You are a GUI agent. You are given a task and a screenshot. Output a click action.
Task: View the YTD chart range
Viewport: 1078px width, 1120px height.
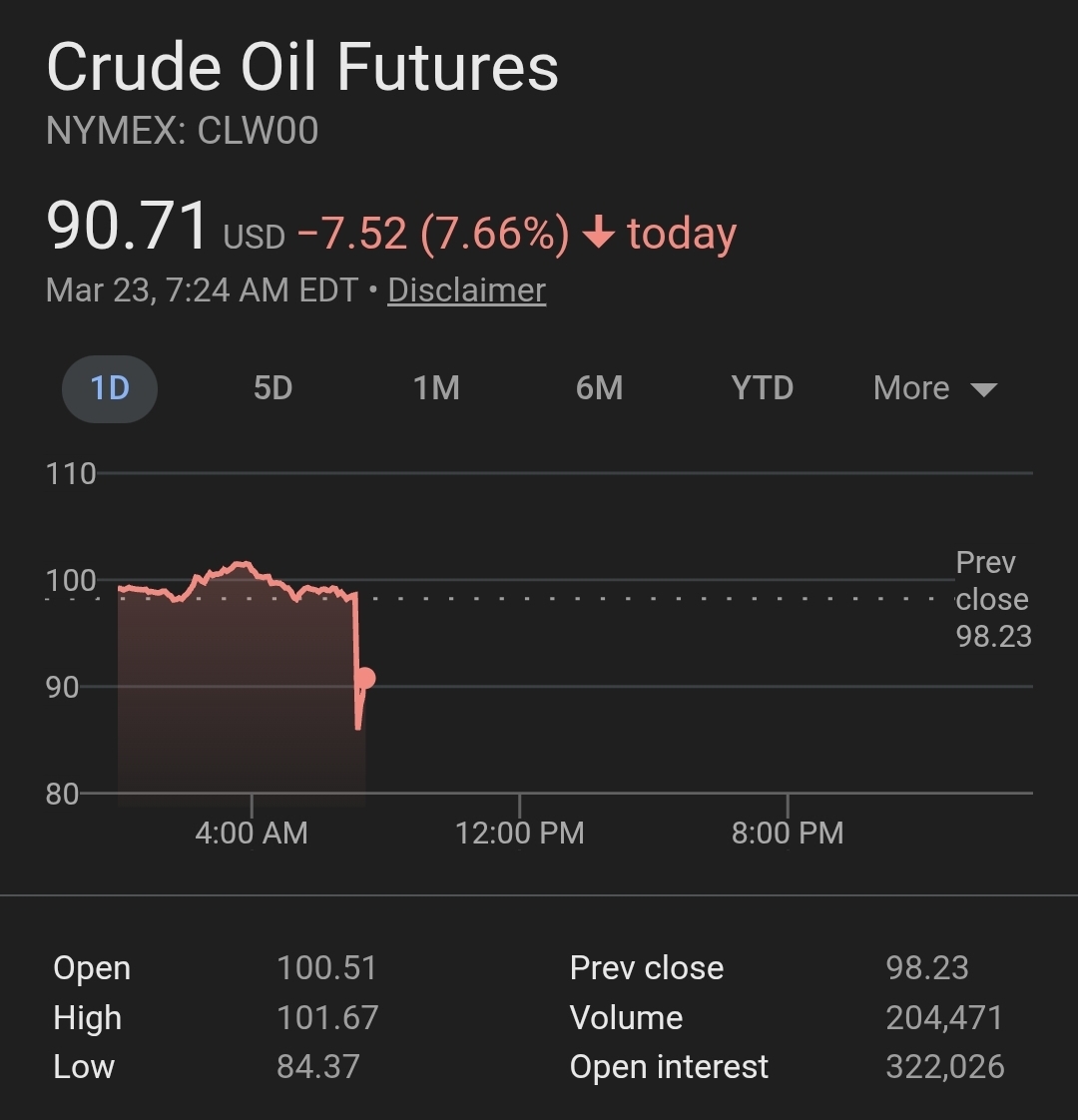(762, 388)
